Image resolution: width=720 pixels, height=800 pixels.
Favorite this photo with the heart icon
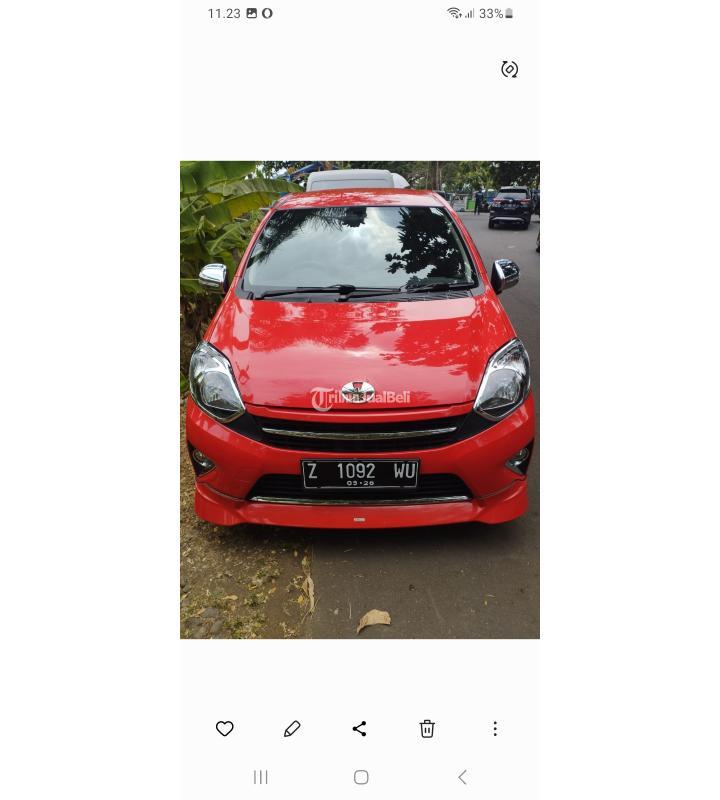[x=225, y=729]
